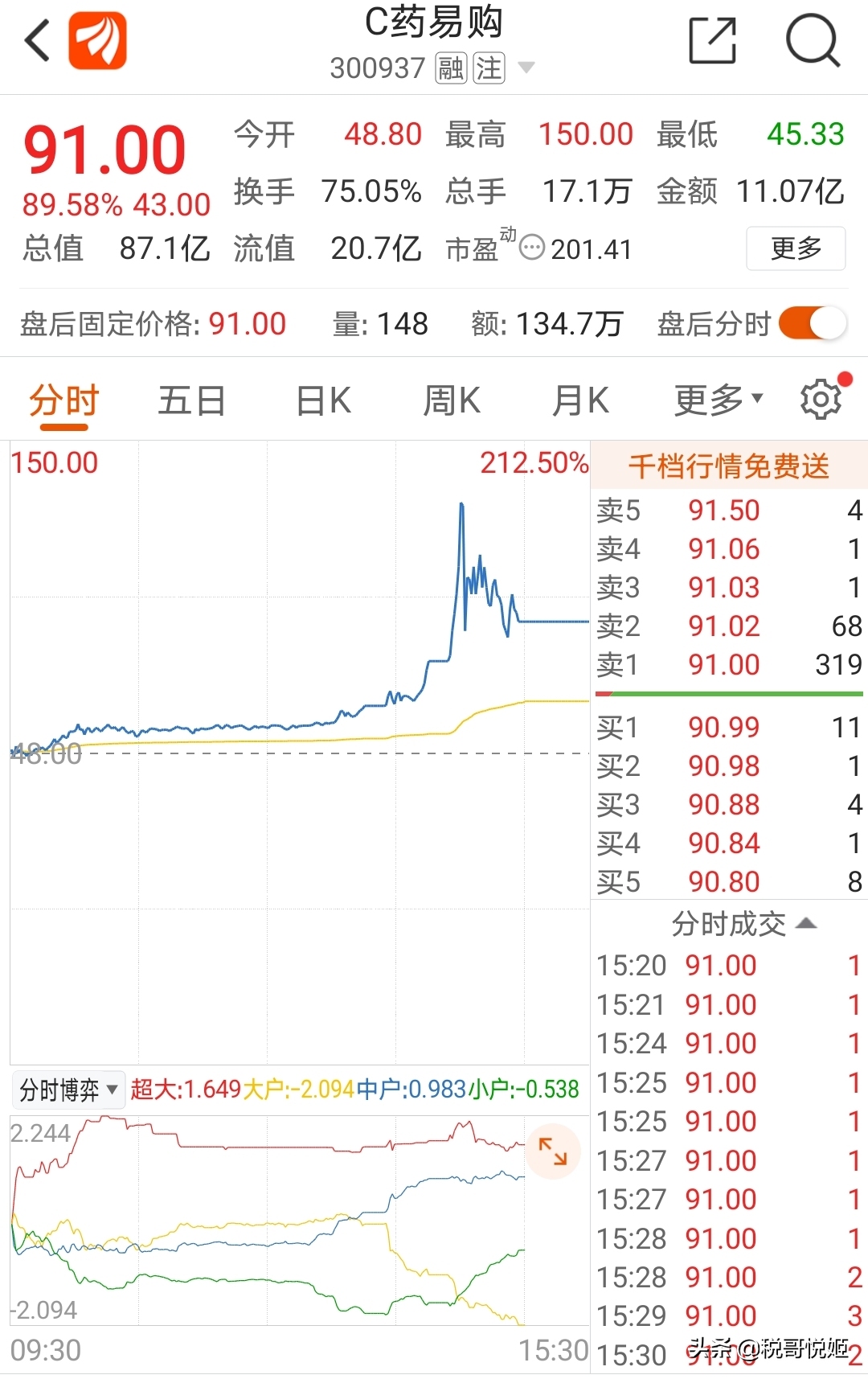The height and width of the screenshot is (1379, 868).
Task: Tap the 212.50% percentage scale label
Action: (x=534, y=464)
